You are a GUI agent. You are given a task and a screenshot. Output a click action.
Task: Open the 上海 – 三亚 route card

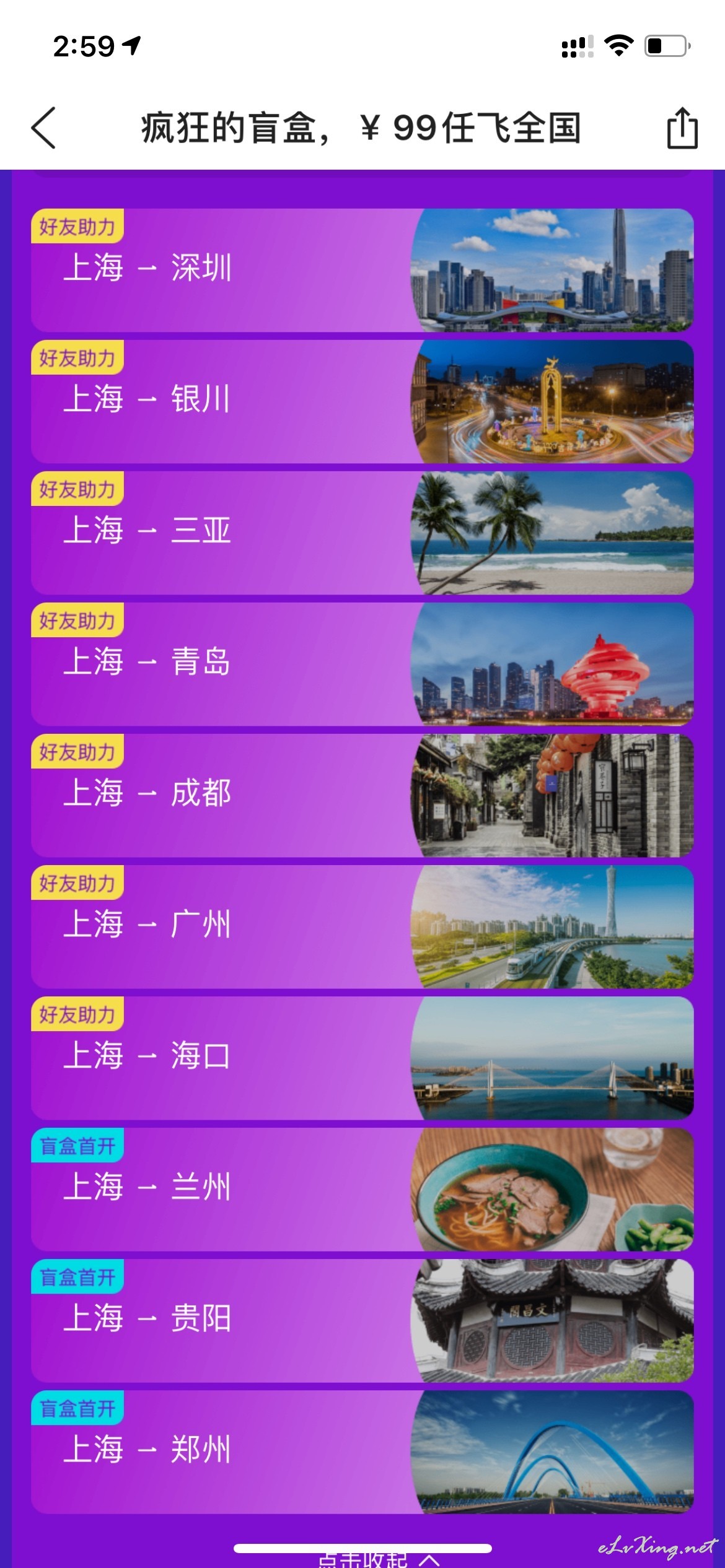pyautogui.click(x=362, y=533)
